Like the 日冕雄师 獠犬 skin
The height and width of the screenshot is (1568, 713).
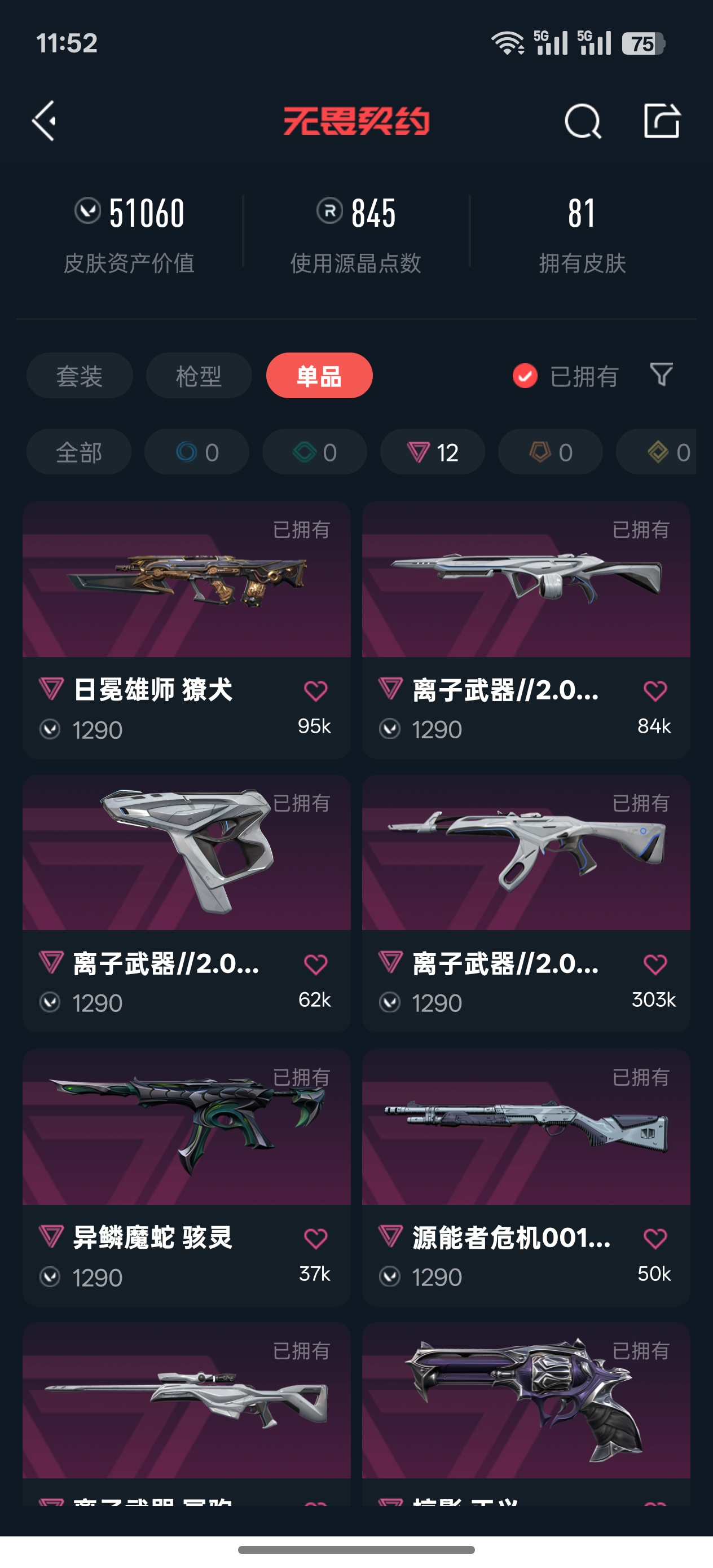tap(315, 691)
